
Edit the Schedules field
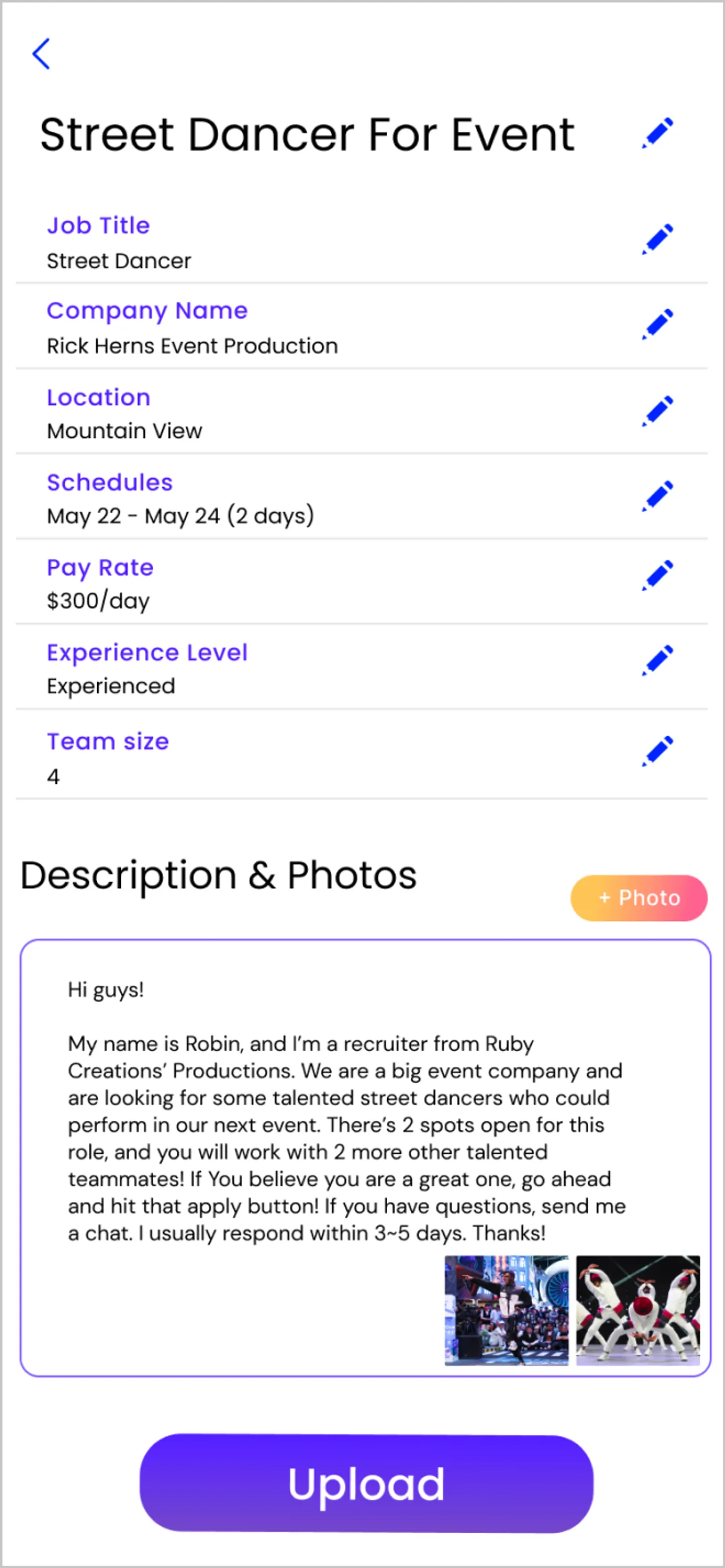(658, 497)
